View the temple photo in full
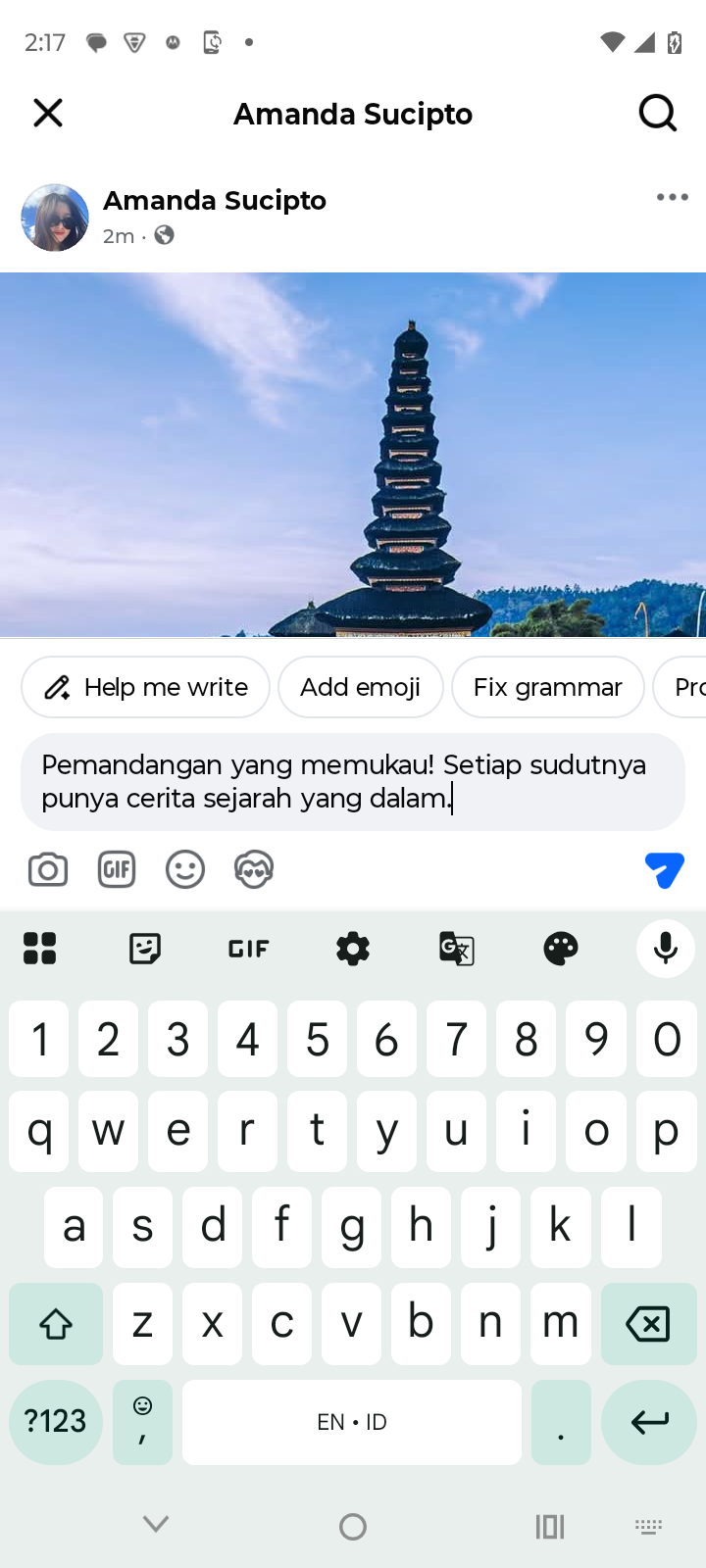The width and height of the screenshot is (706, 1568). click(353, 455)
